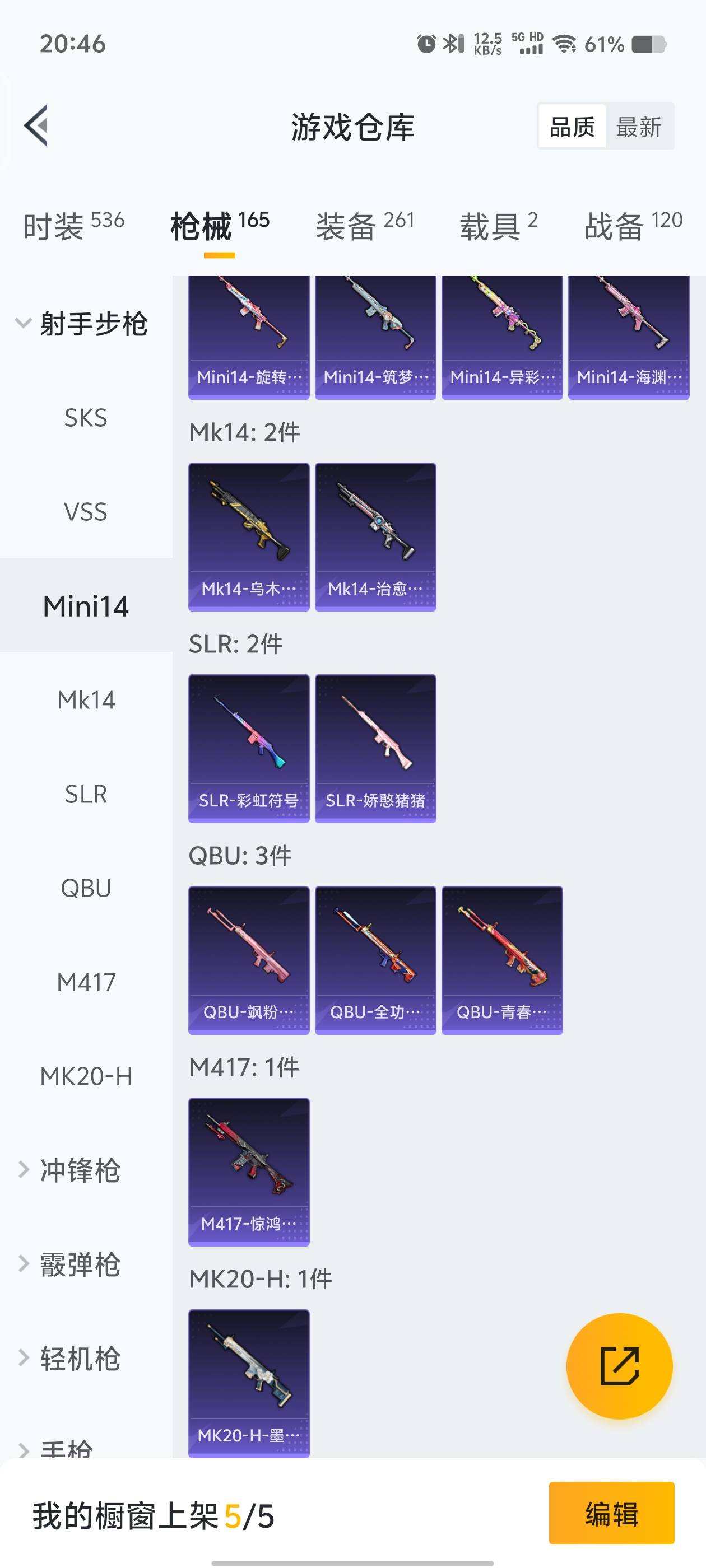Collapse the 射手步枪 category
The width and height of the screenshot is (706, 1568).
click(x=82, y=323)
